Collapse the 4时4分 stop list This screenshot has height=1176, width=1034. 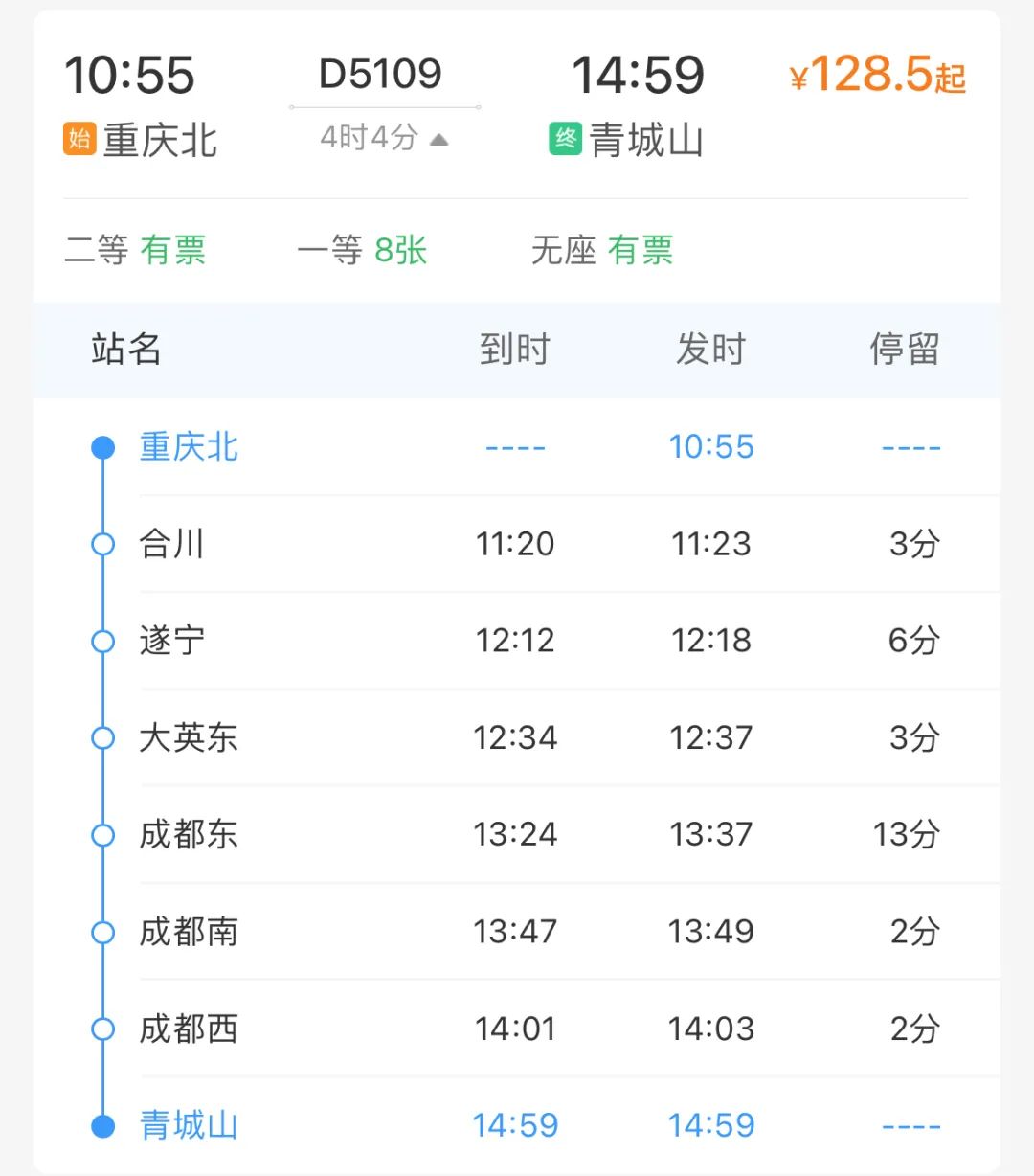[384, 139]
